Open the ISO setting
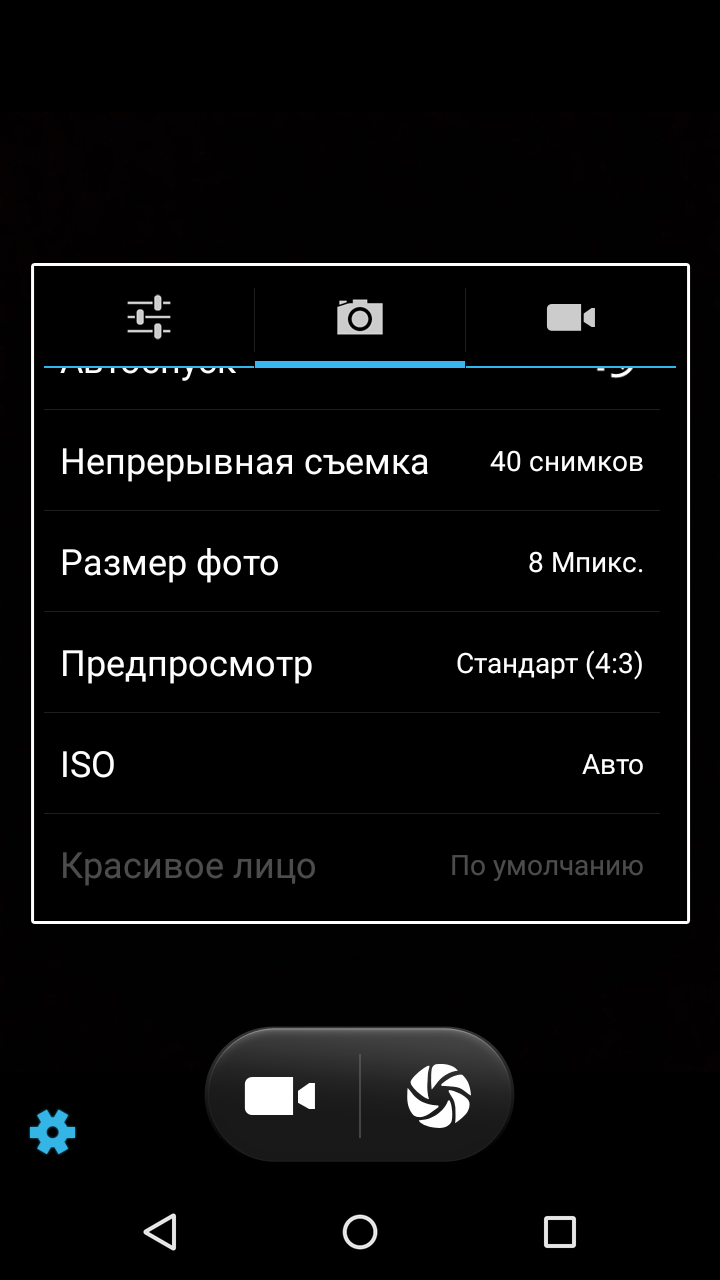 tap(352, 764)
